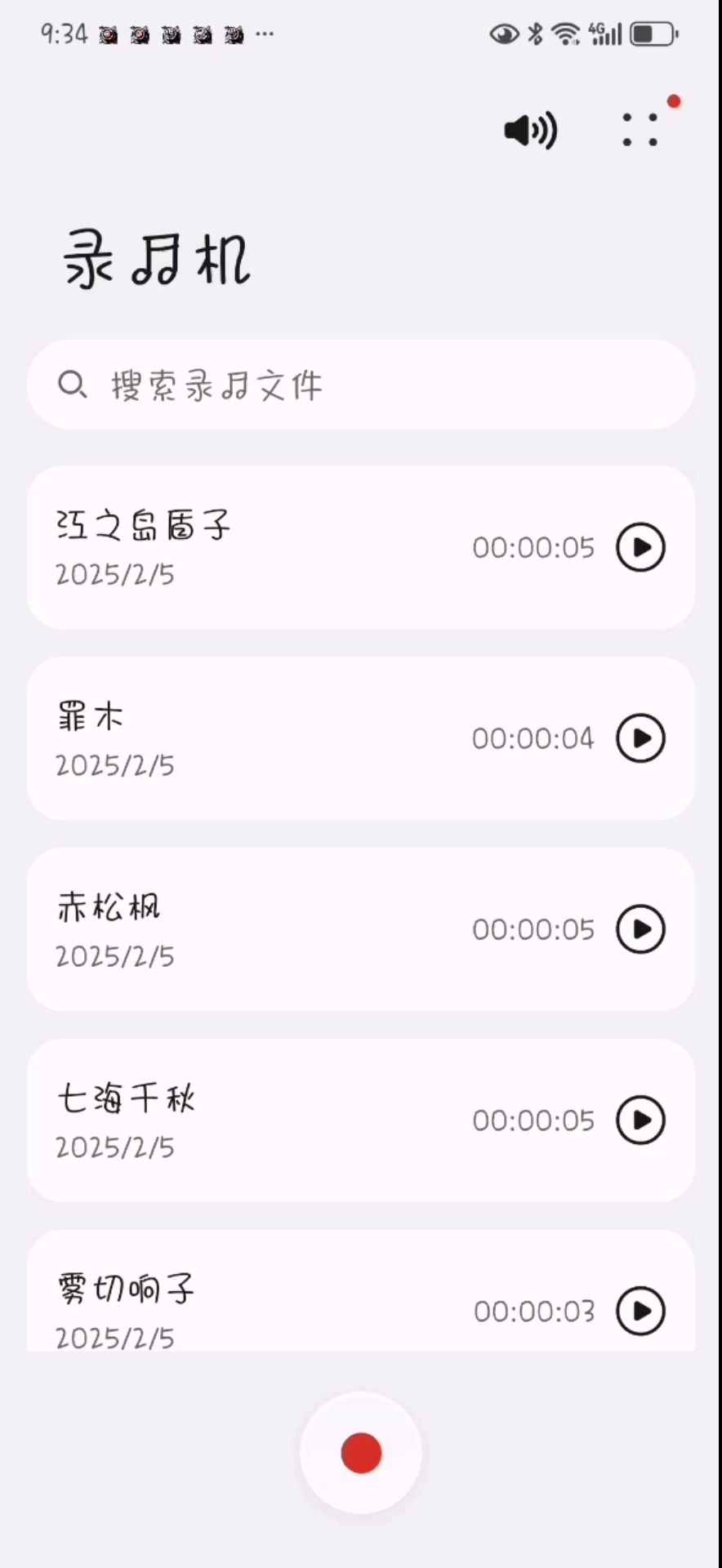The height and width of the screenshot is (1568, 722).
Task: Open the 罪木 recording entry
Action: click(x=245, y=738)
